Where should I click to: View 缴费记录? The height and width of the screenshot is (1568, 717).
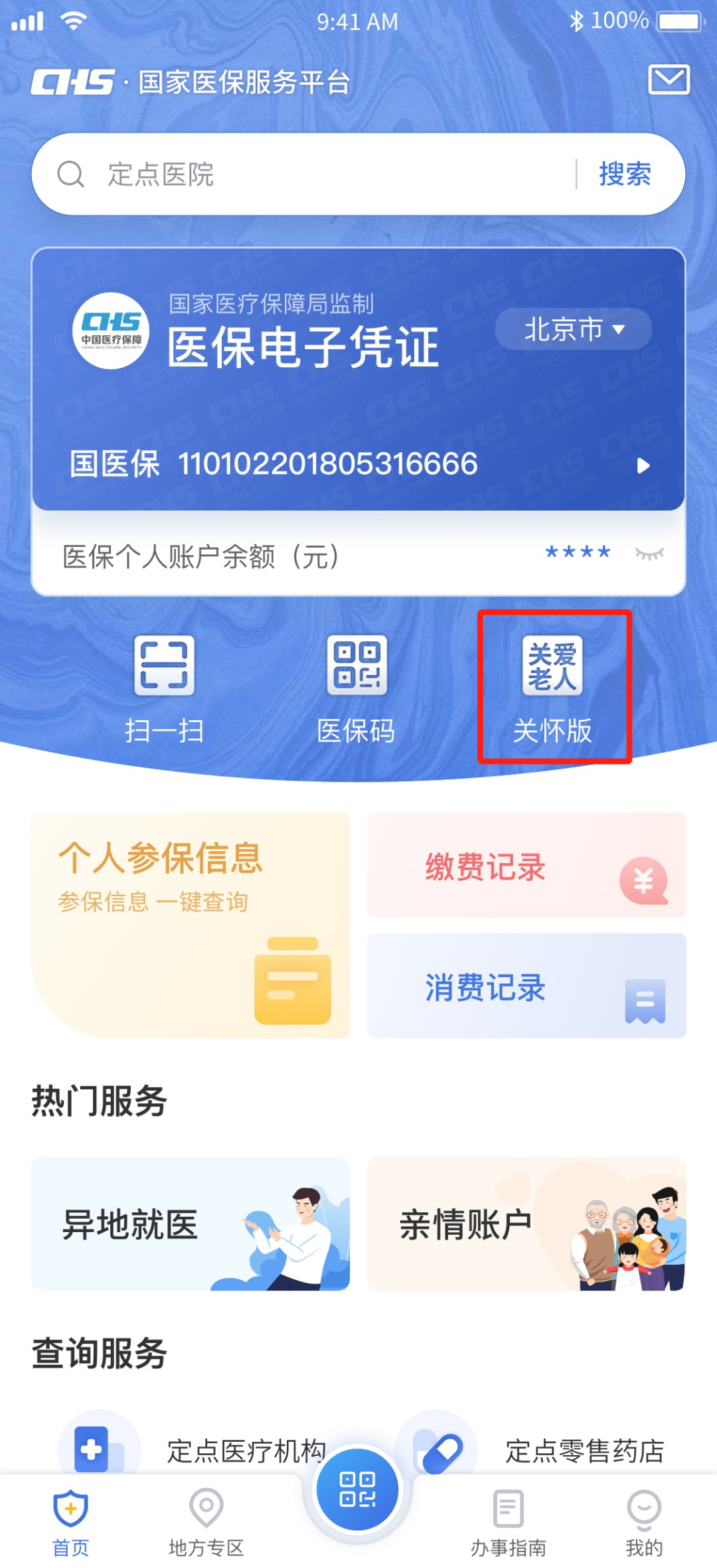point(526,866)
